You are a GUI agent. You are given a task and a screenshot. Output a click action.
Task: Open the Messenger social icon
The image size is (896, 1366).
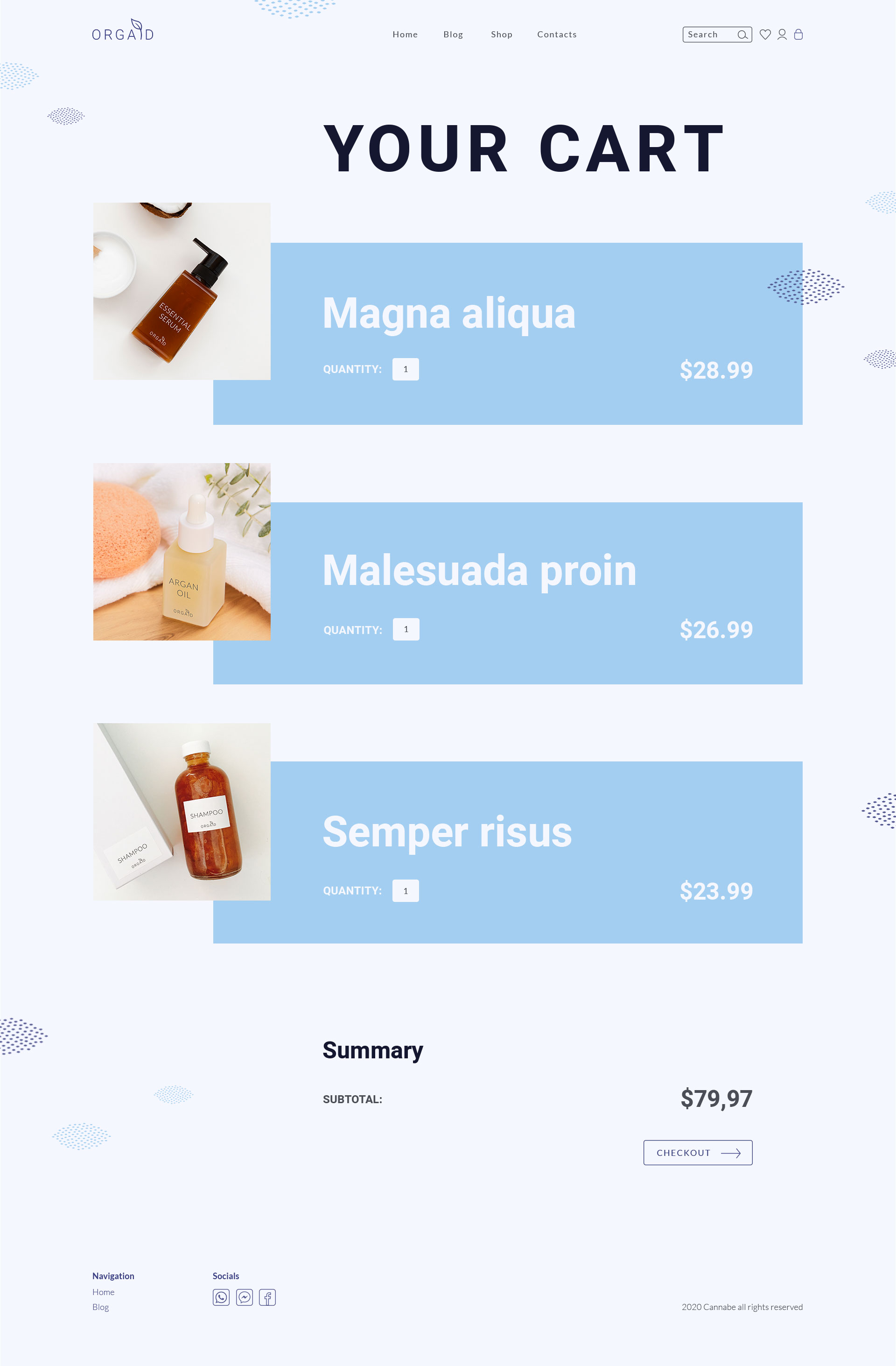[245, 1297]
